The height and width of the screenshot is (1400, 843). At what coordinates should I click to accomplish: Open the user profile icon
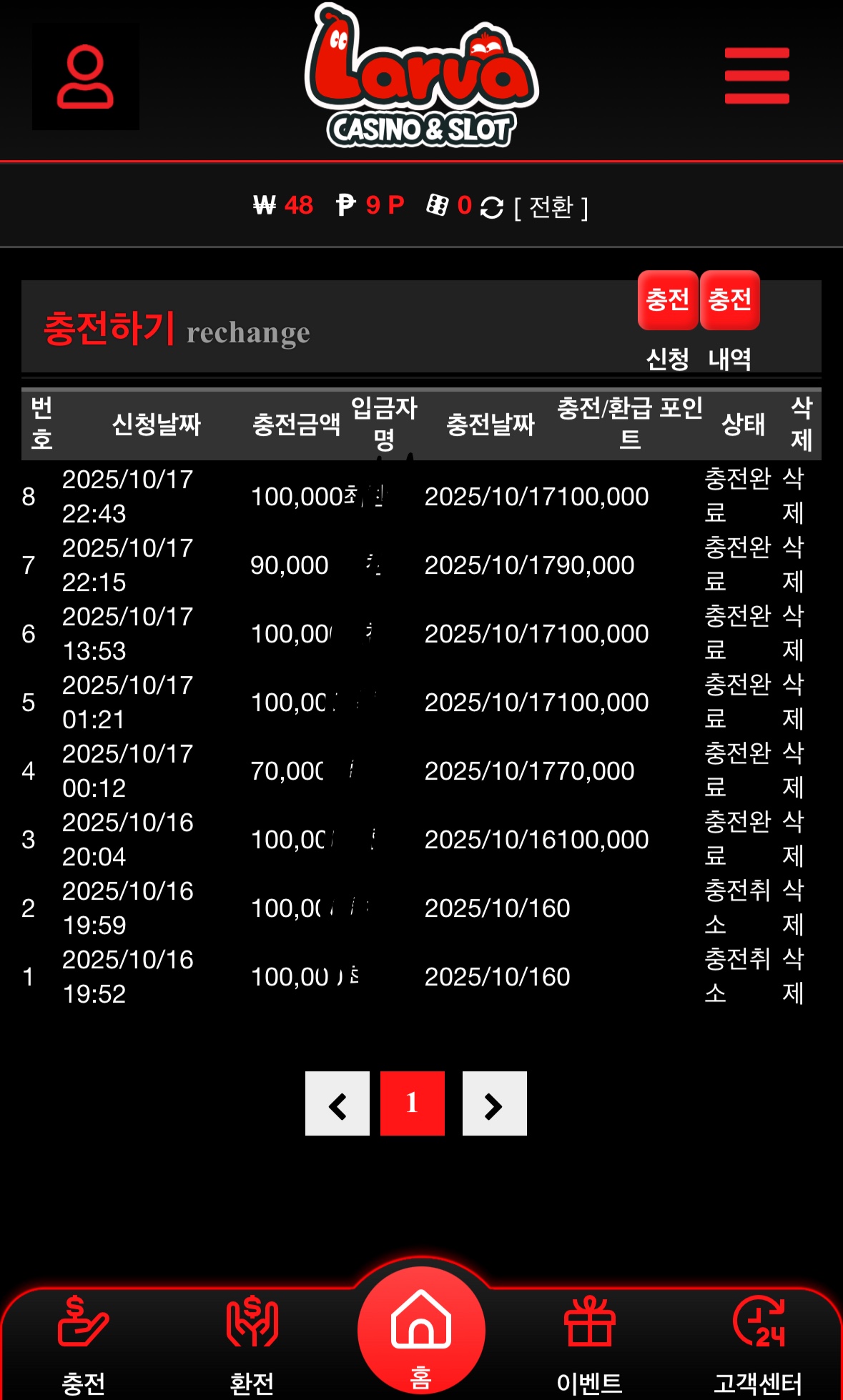(x=85, y=77)
